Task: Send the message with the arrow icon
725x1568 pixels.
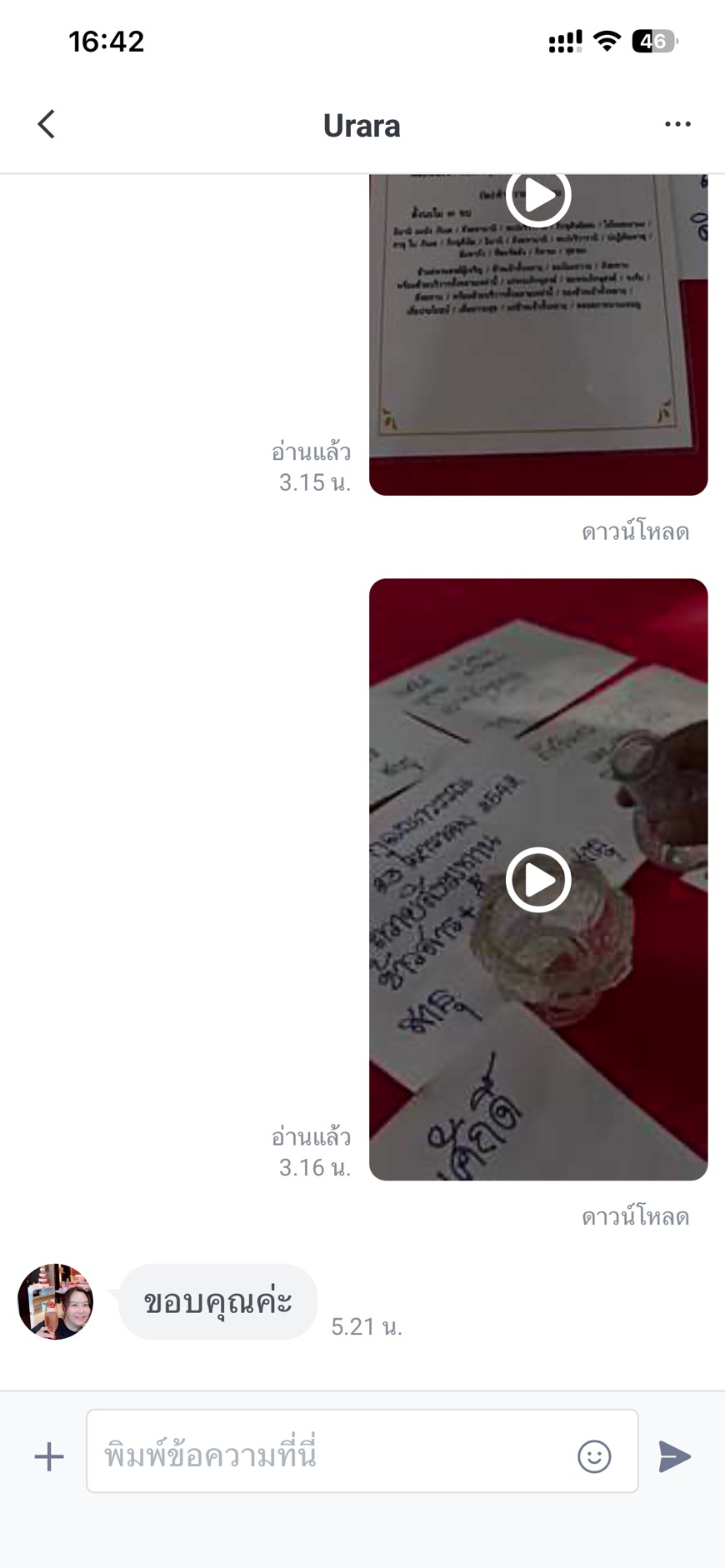Action: pyautogui.click(x=674, y=1456)
